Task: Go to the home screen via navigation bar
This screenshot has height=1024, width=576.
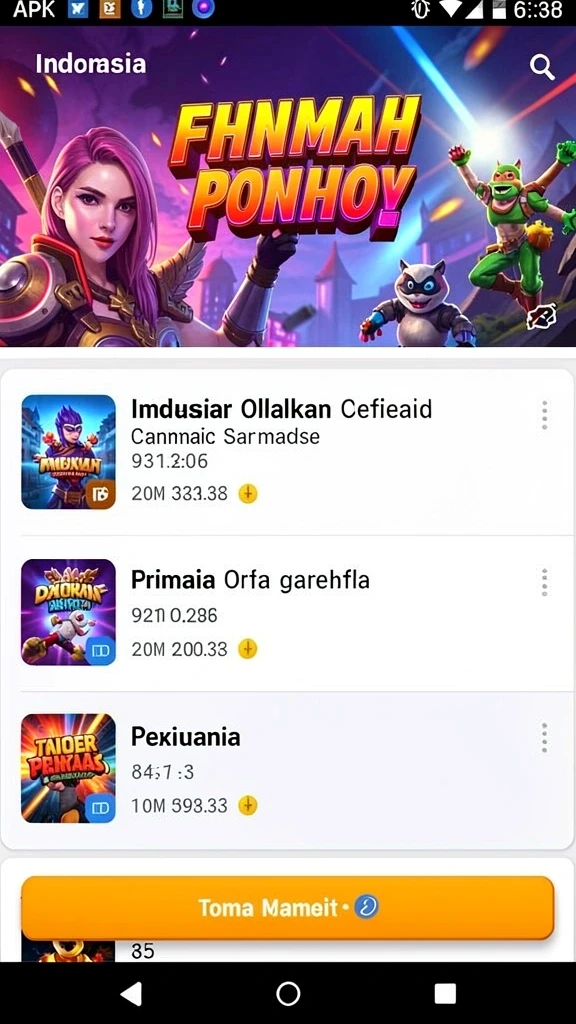Action: pyautogui.click(x=288, y=993)
